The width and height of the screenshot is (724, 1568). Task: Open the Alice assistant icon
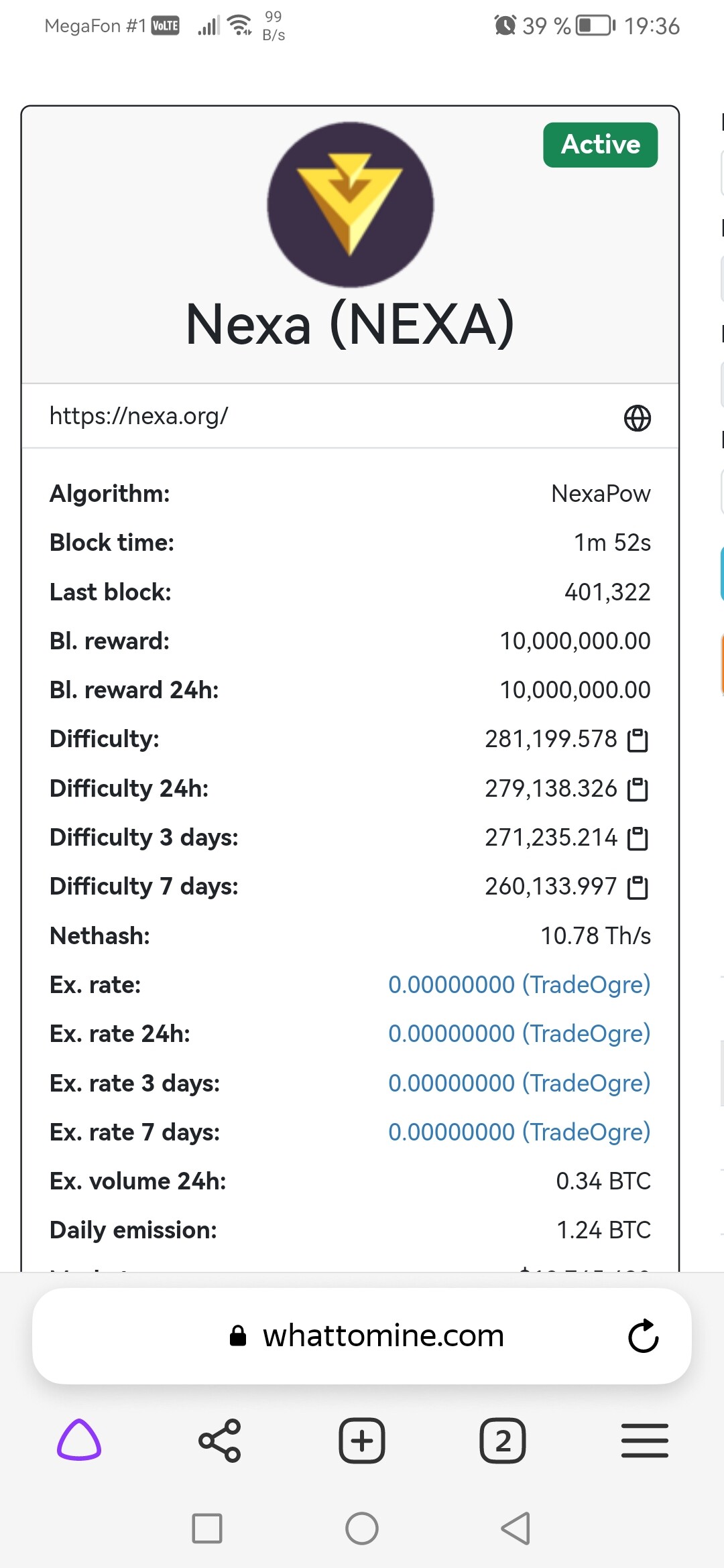[x=79, y=1440]
